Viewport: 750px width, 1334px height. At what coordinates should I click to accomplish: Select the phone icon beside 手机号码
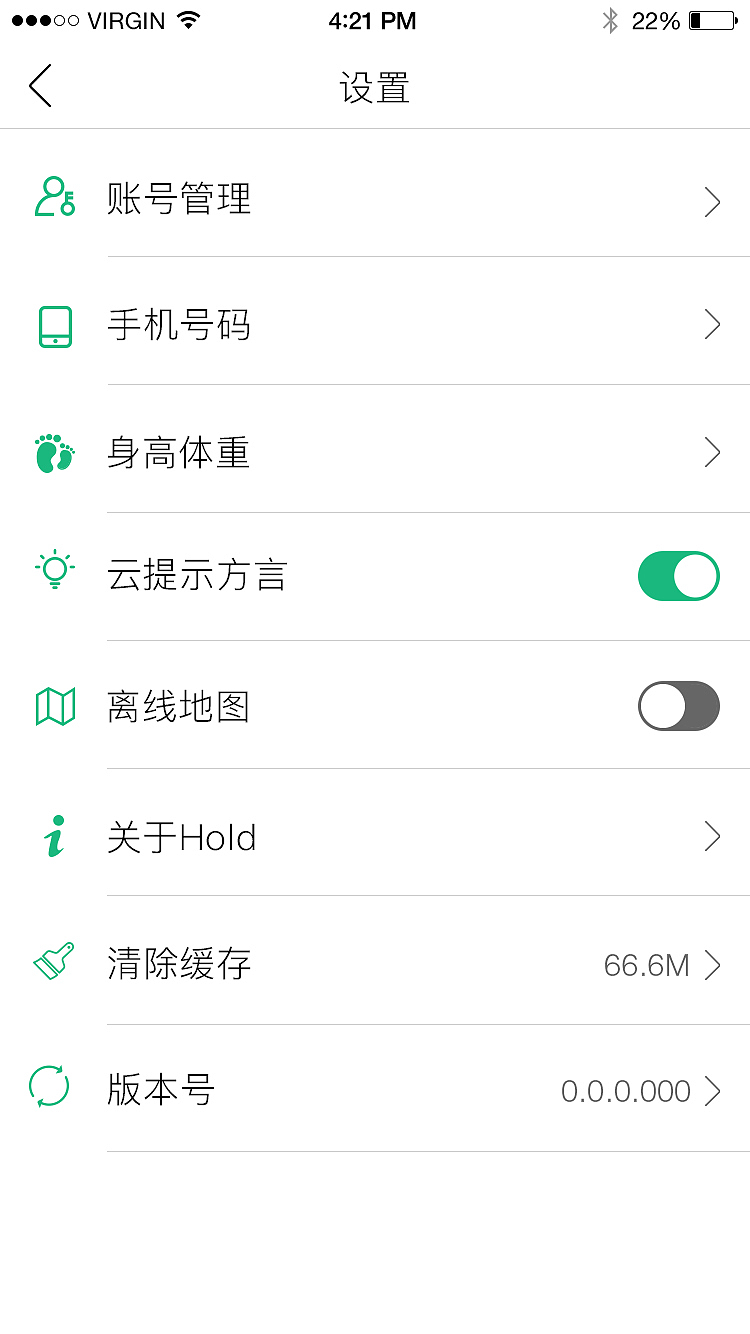pyautogui.click(x=54, y=324)
